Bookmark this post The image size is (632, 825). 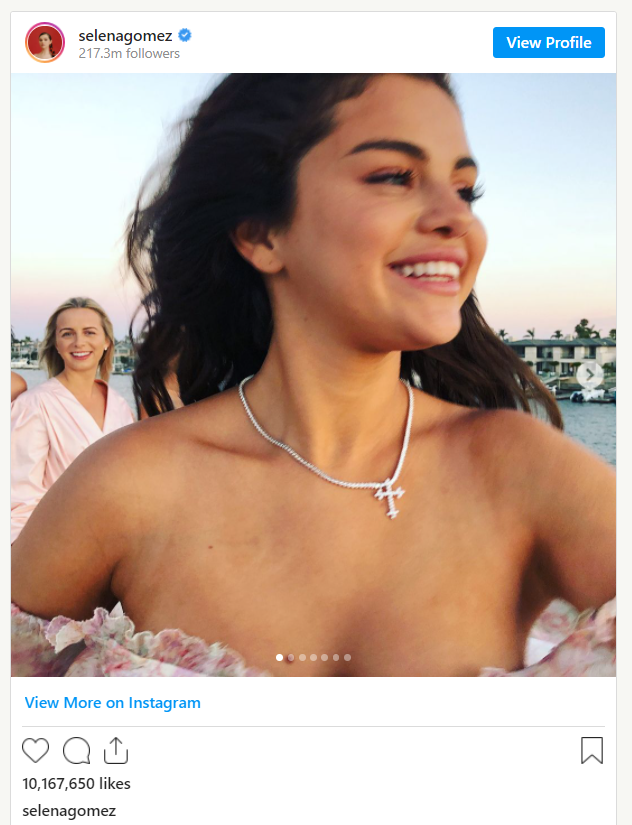click(x=592, y=751)
